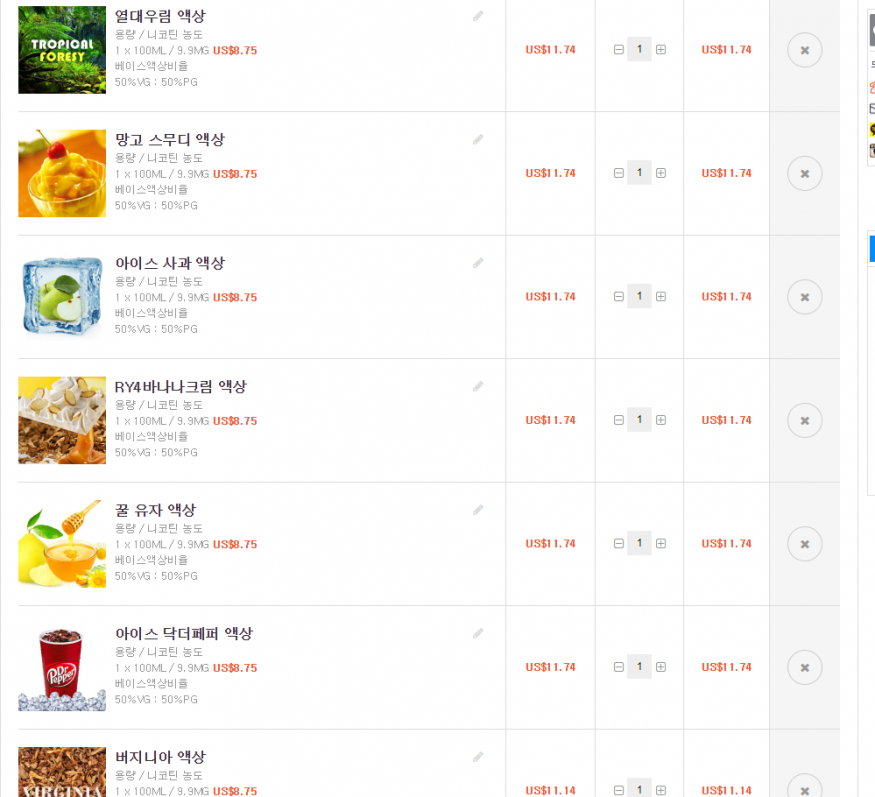Edit options for 버지니아 액상
Screen dimensions: 875x797
tap(478, 757)
